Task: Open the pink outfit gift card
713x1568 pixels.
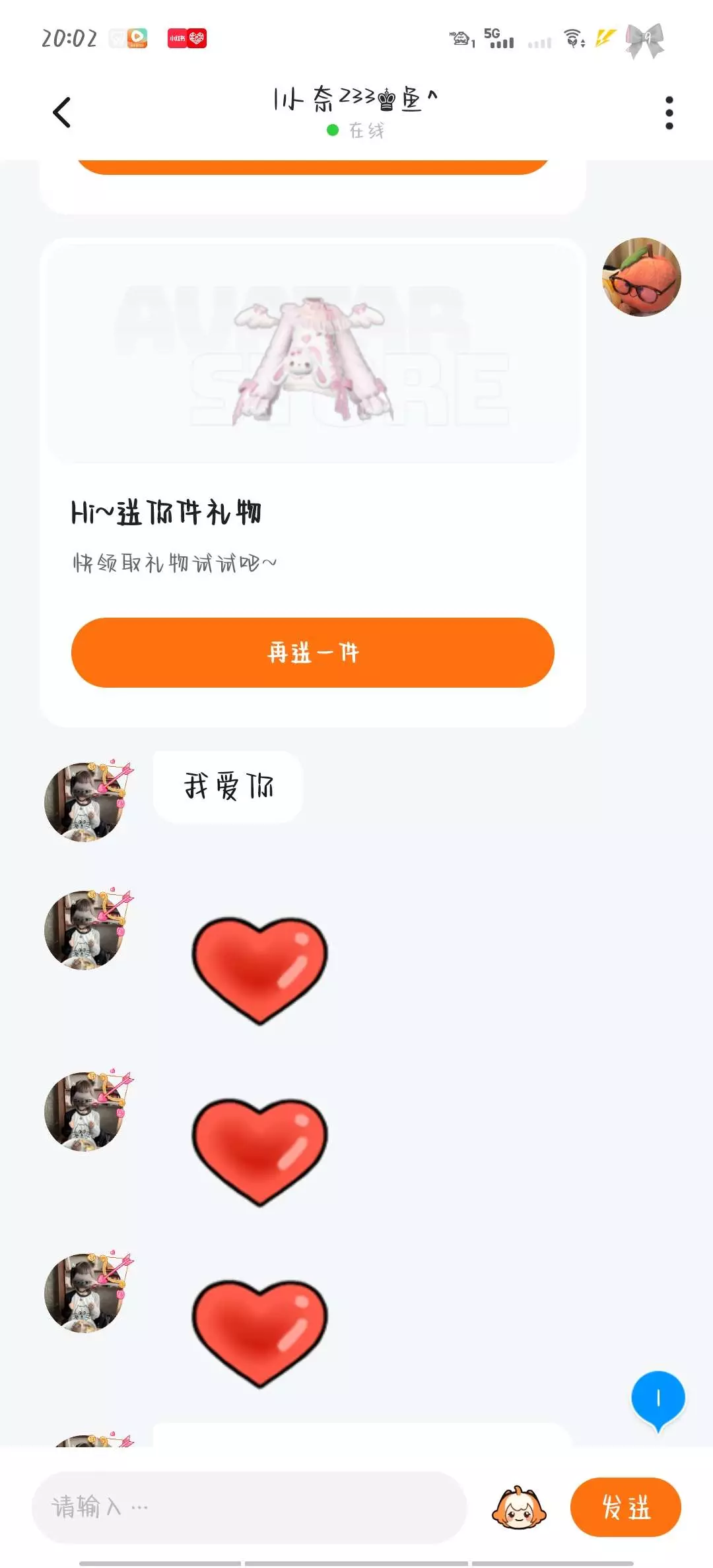Action: coord(312,353)
